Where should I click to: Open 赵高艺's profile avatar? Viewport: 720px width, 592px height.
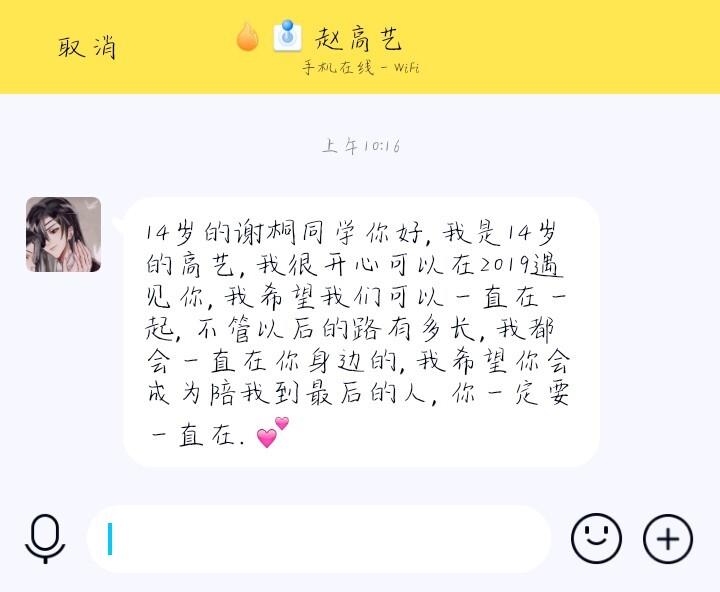[x=63, y=235]
